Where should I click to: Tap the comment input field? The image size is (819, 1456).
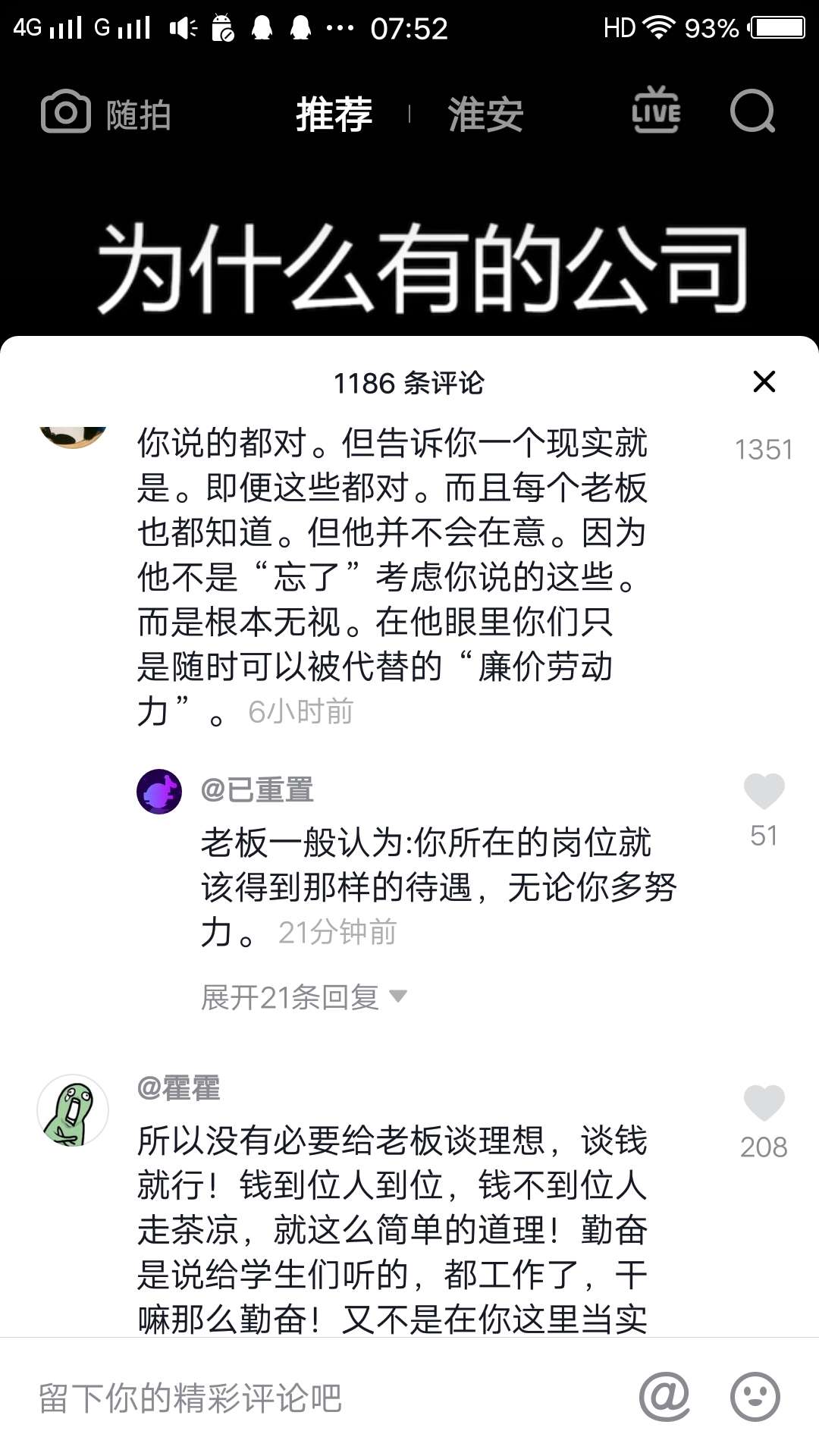click(326, 1398)
